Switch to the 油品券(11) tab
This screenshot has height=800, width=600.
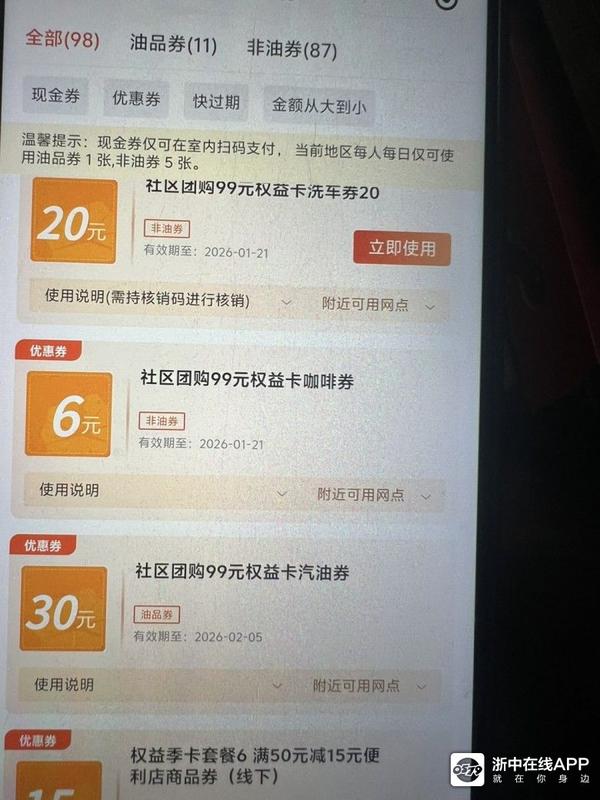click(x=172, y=44)
